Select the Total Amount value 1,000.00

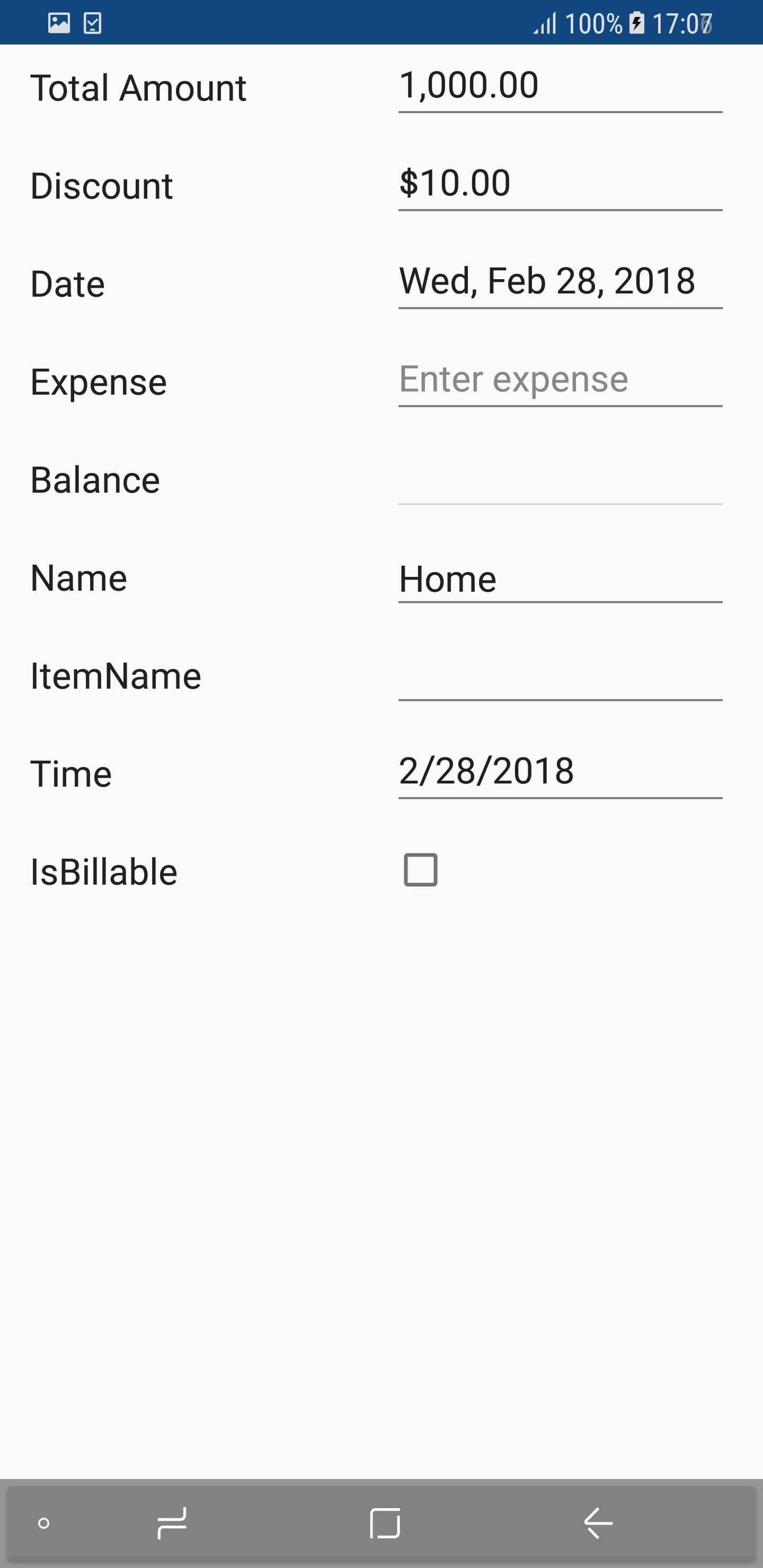tap(468, 85)
